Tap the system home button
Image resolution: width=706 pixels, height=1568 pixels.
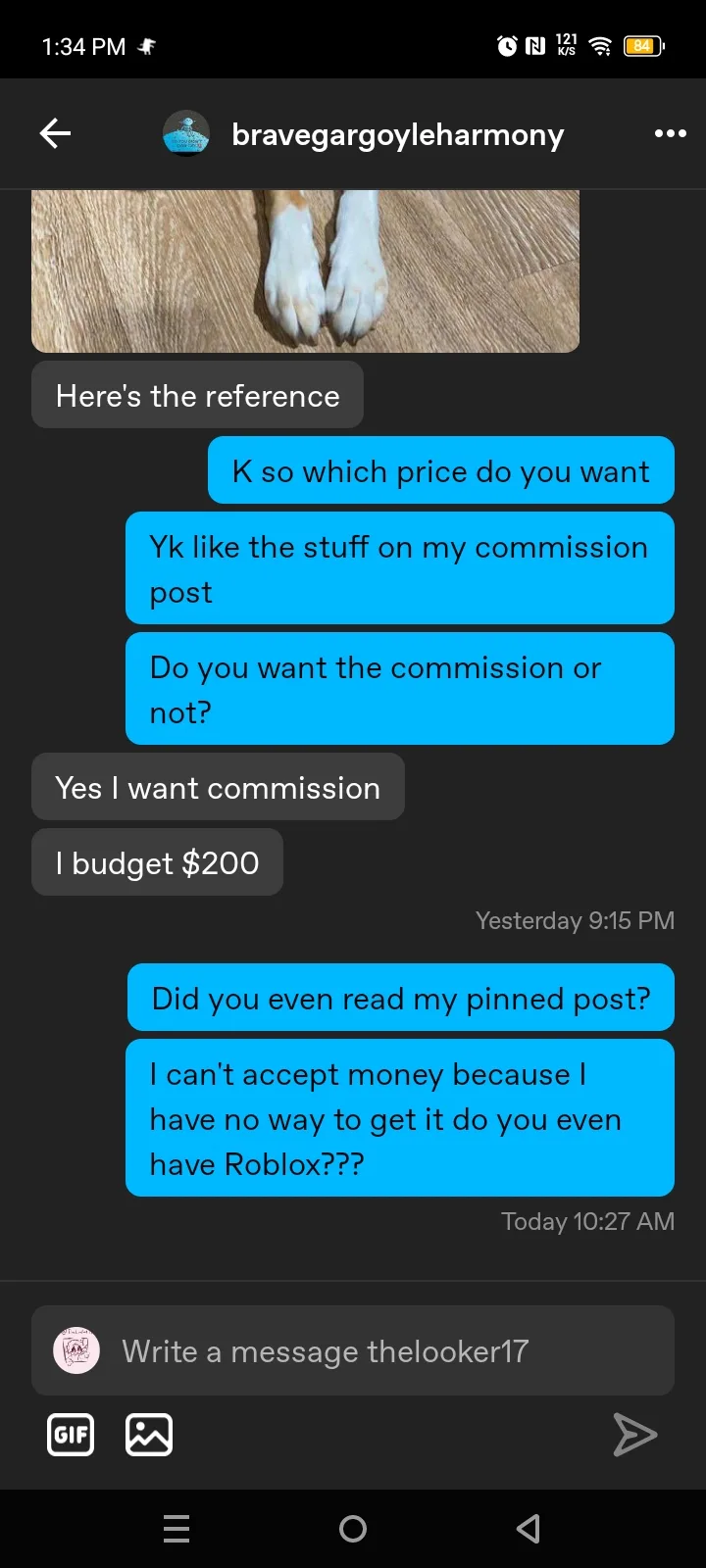coord(353,1529)
